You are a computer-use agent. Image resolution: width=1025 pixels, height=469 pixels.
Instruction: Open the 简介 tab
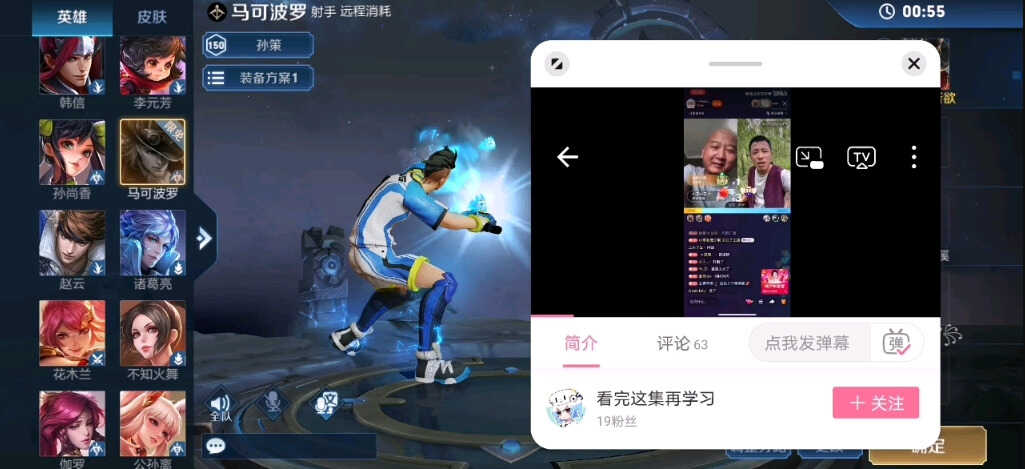pyautogui.click(x=581, y=343)
